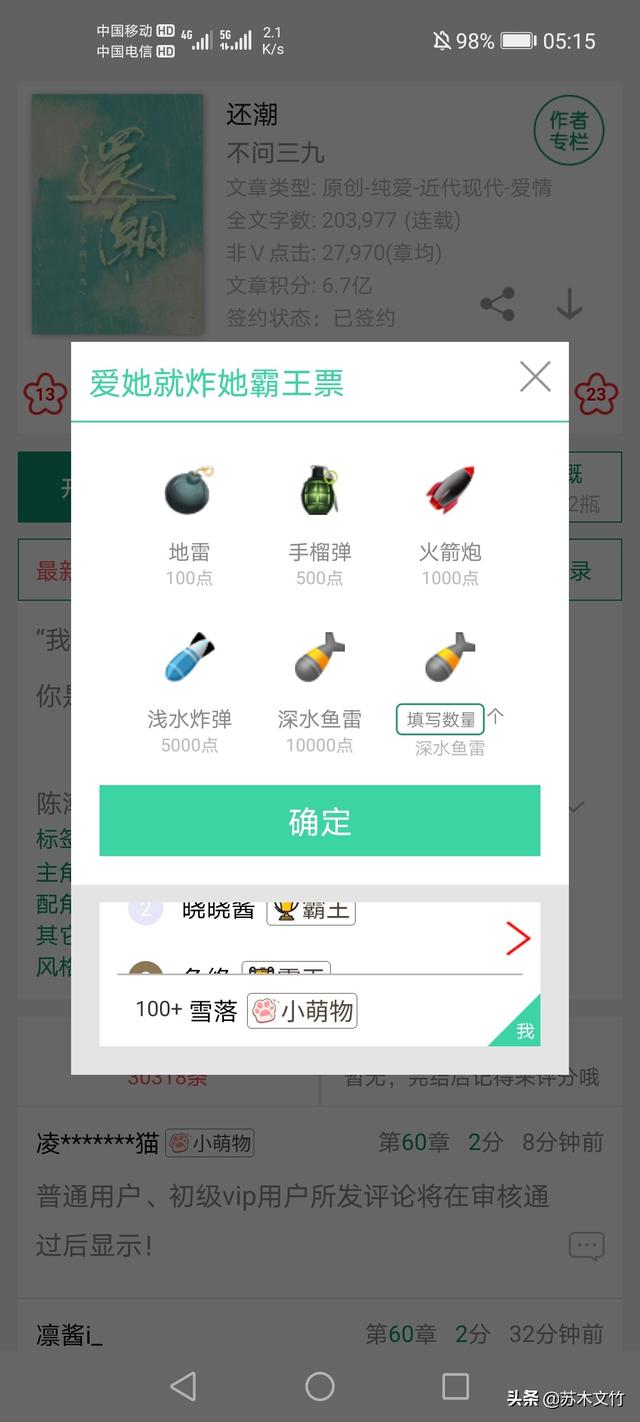Tap the 填写数量 quantity field
Viewport: 640px width, 1422px height.
[441, 719]
